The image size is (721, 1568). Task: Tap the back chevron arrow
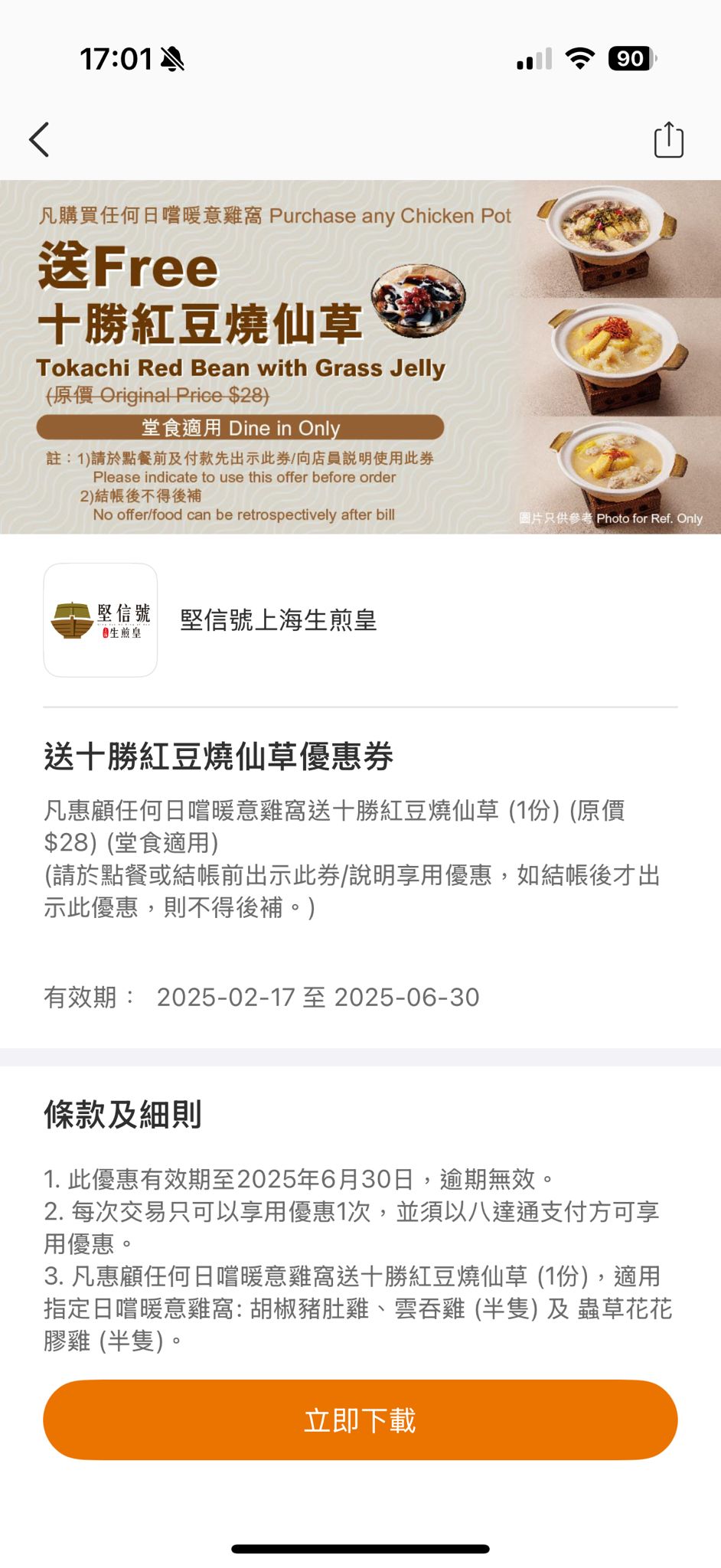coord(39,140)
